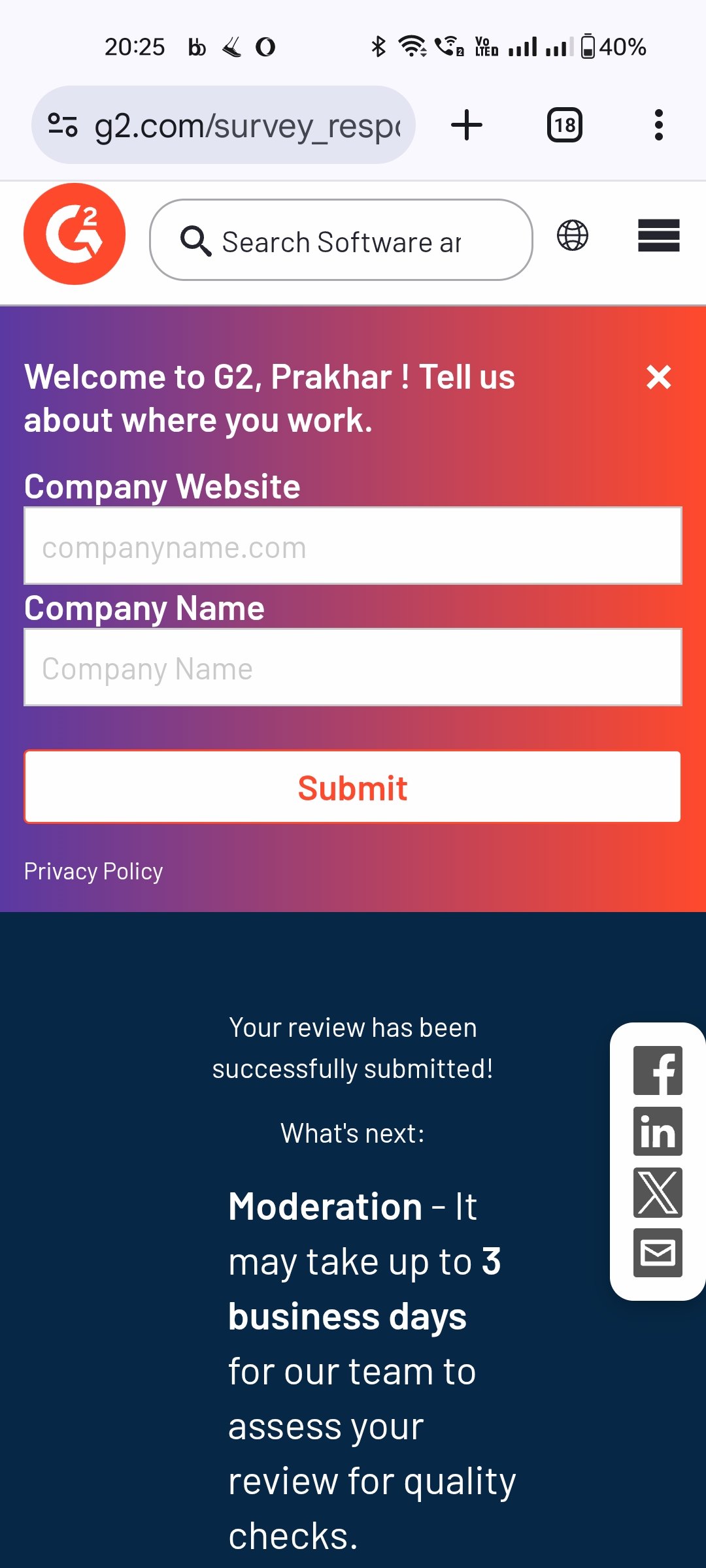Share via email
Image resolution: width=706 pixels, height=1568 pixels.
(x=658, y=1253)
